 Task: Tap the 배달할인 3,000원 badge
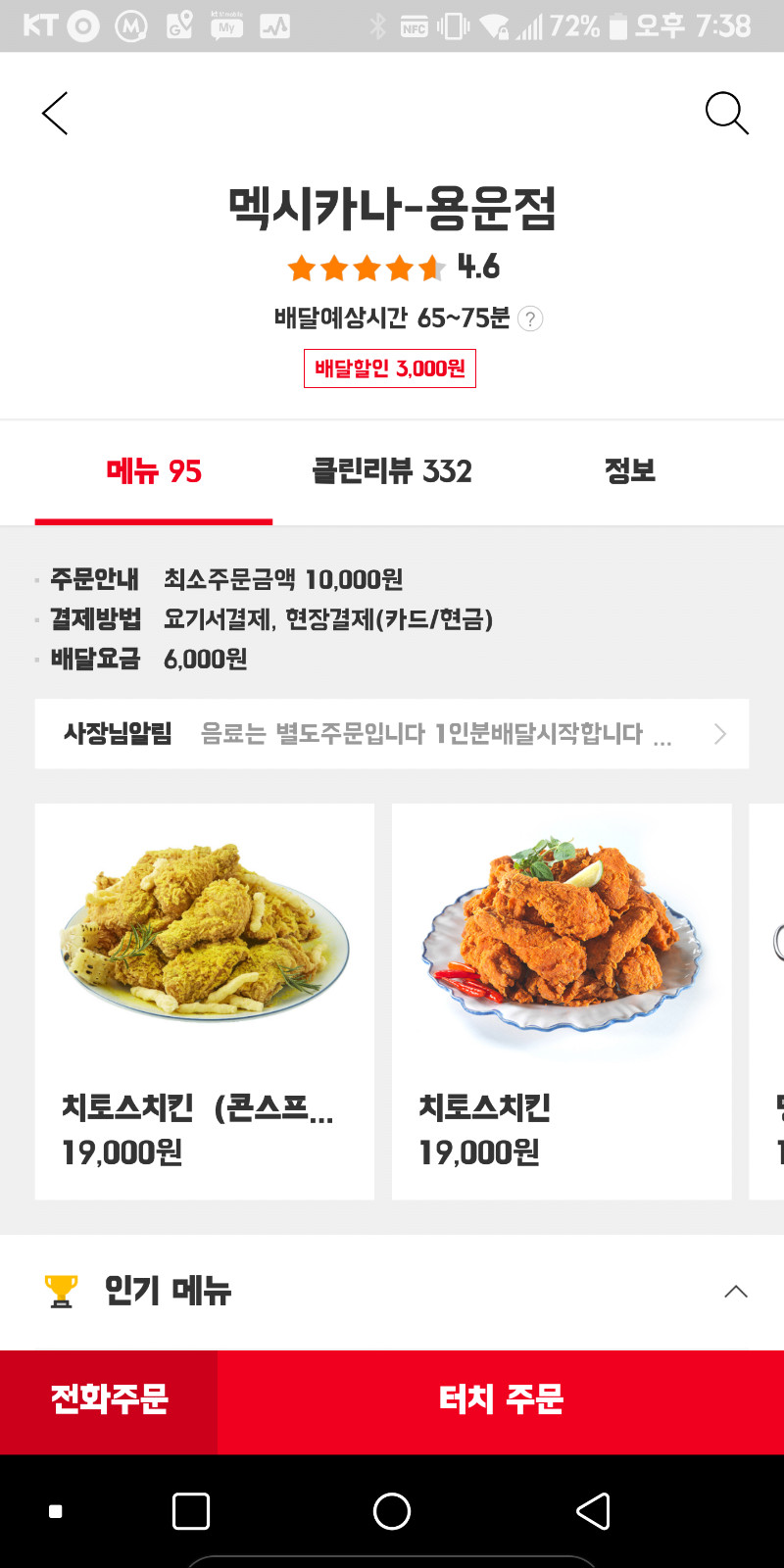coord(389,368)
